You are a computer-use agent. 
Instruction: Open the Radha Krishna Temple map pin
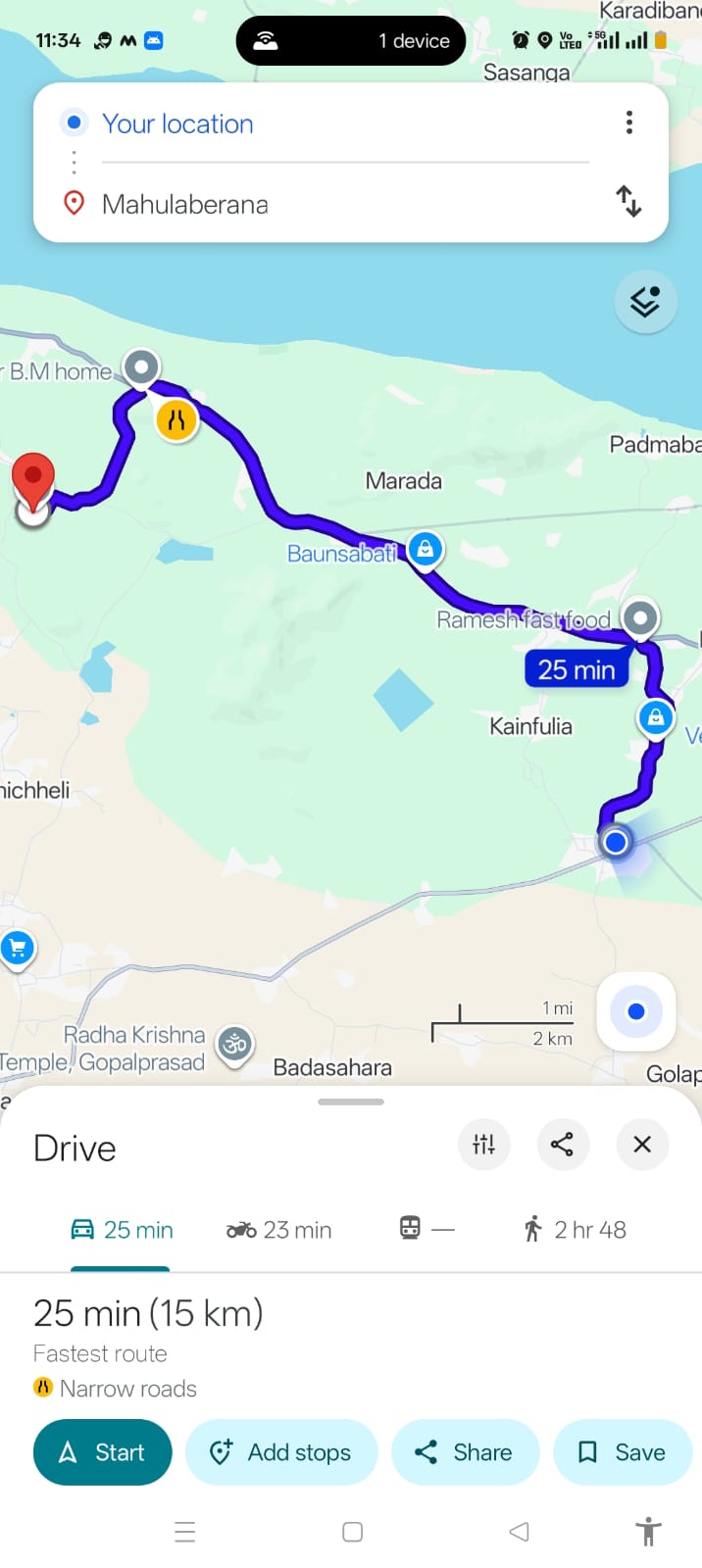(235, 1045)
